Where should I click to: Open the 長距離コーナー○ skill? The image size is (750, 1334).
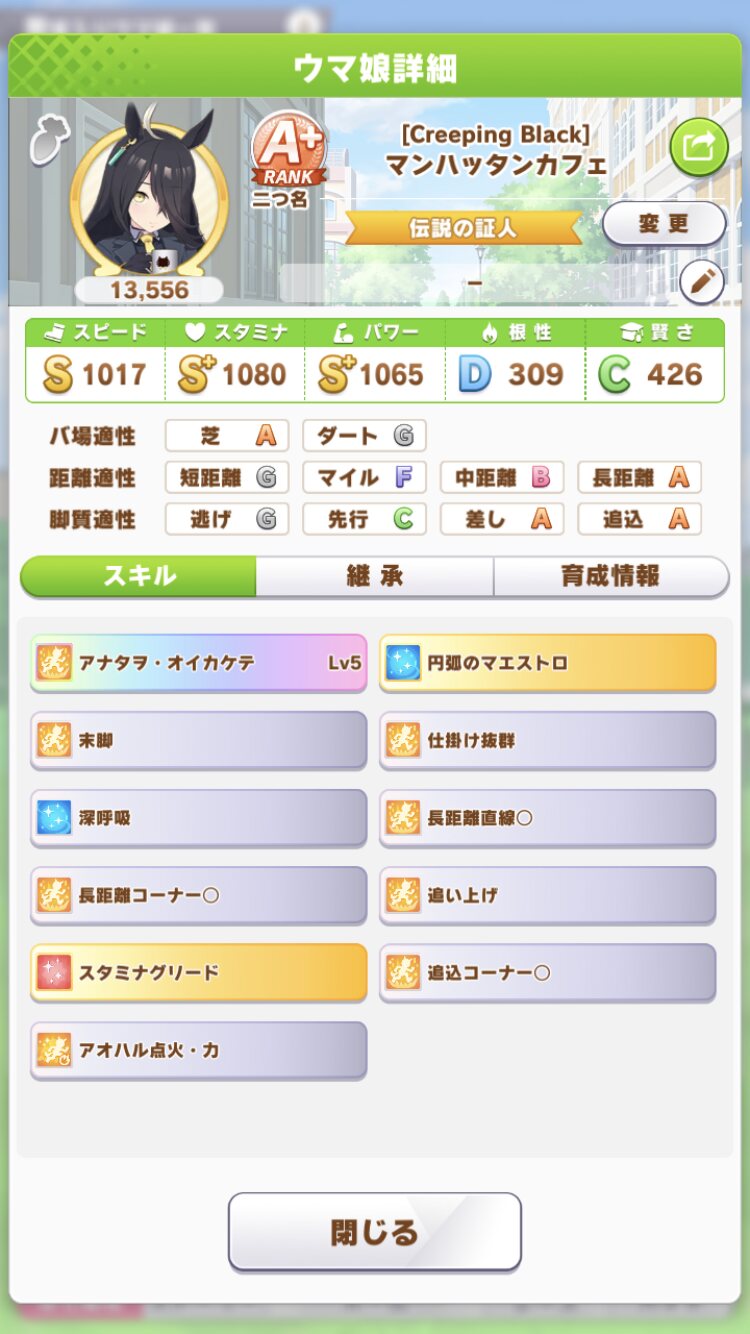point(199,895)
